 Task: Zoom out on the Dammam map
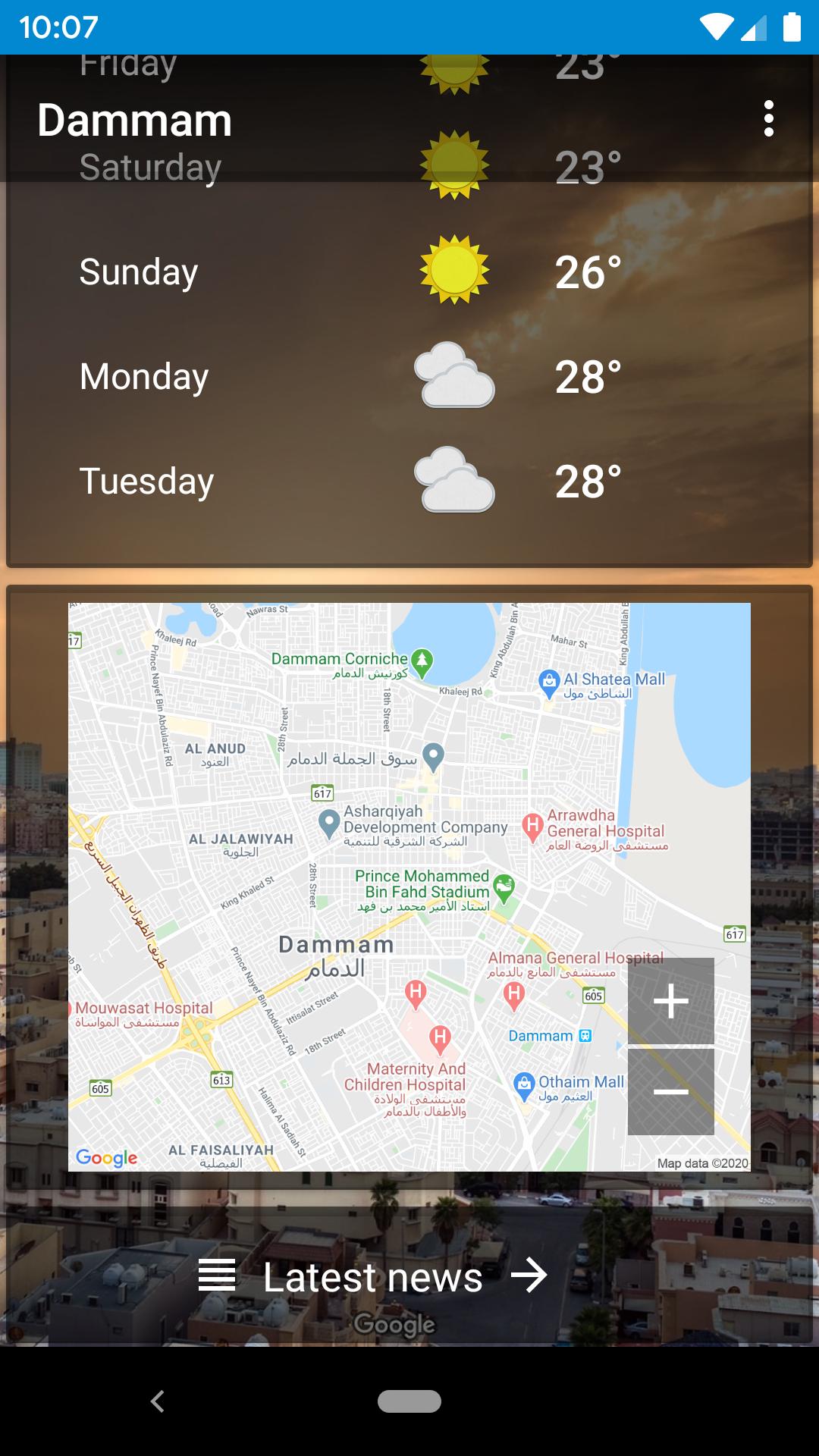[670, 1092]
